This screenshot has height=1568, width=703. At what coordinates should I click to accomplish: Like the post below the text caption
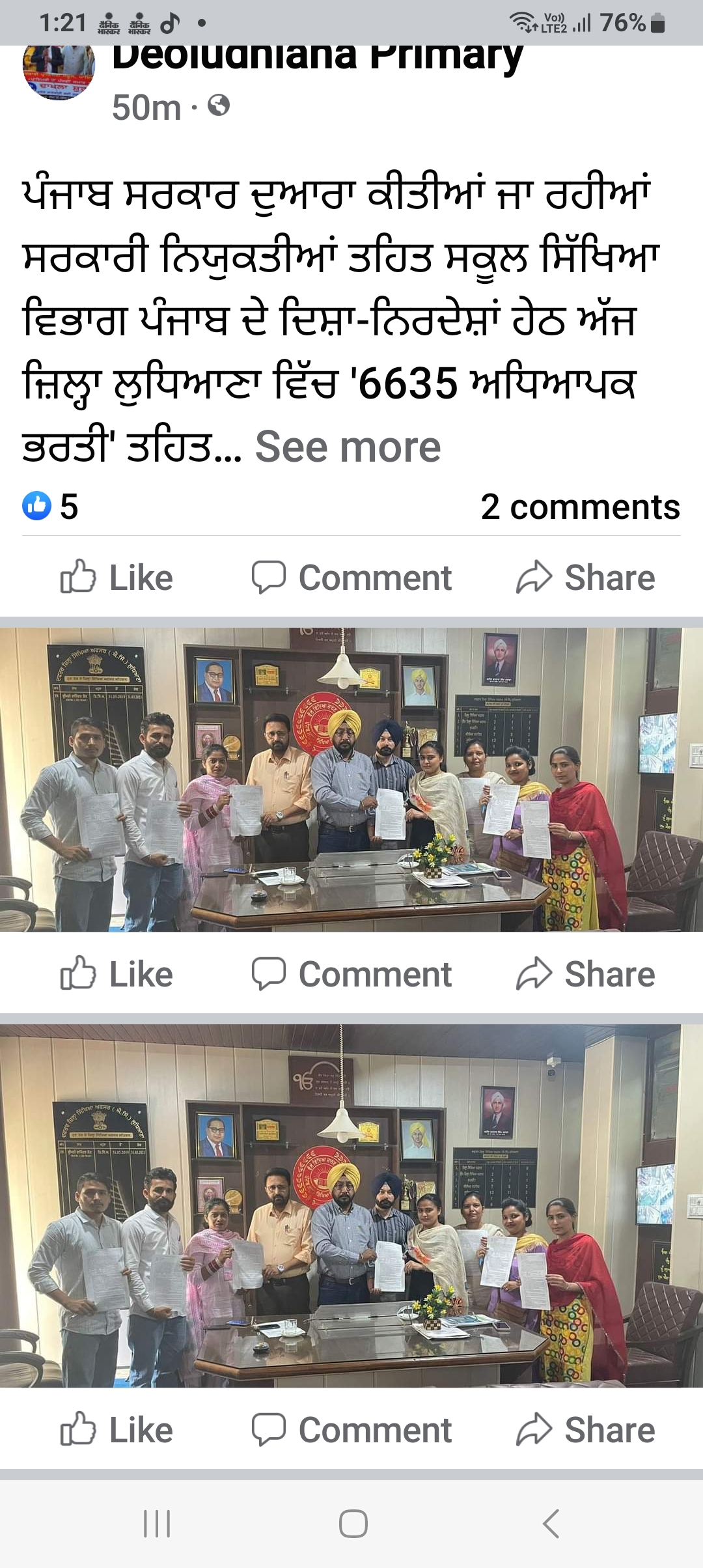[x=117, y=578]
